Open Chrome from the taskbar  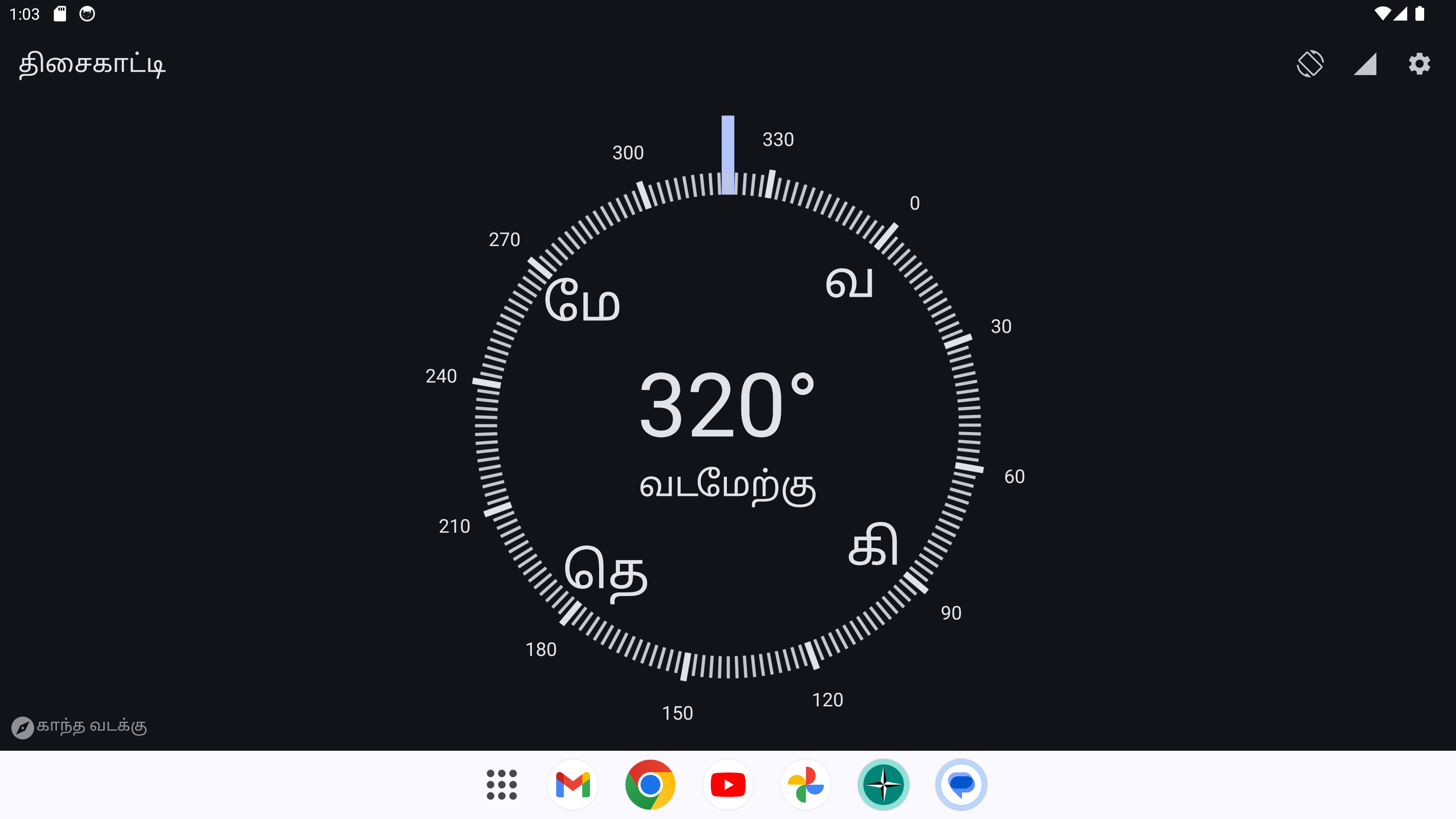(650, 784)
